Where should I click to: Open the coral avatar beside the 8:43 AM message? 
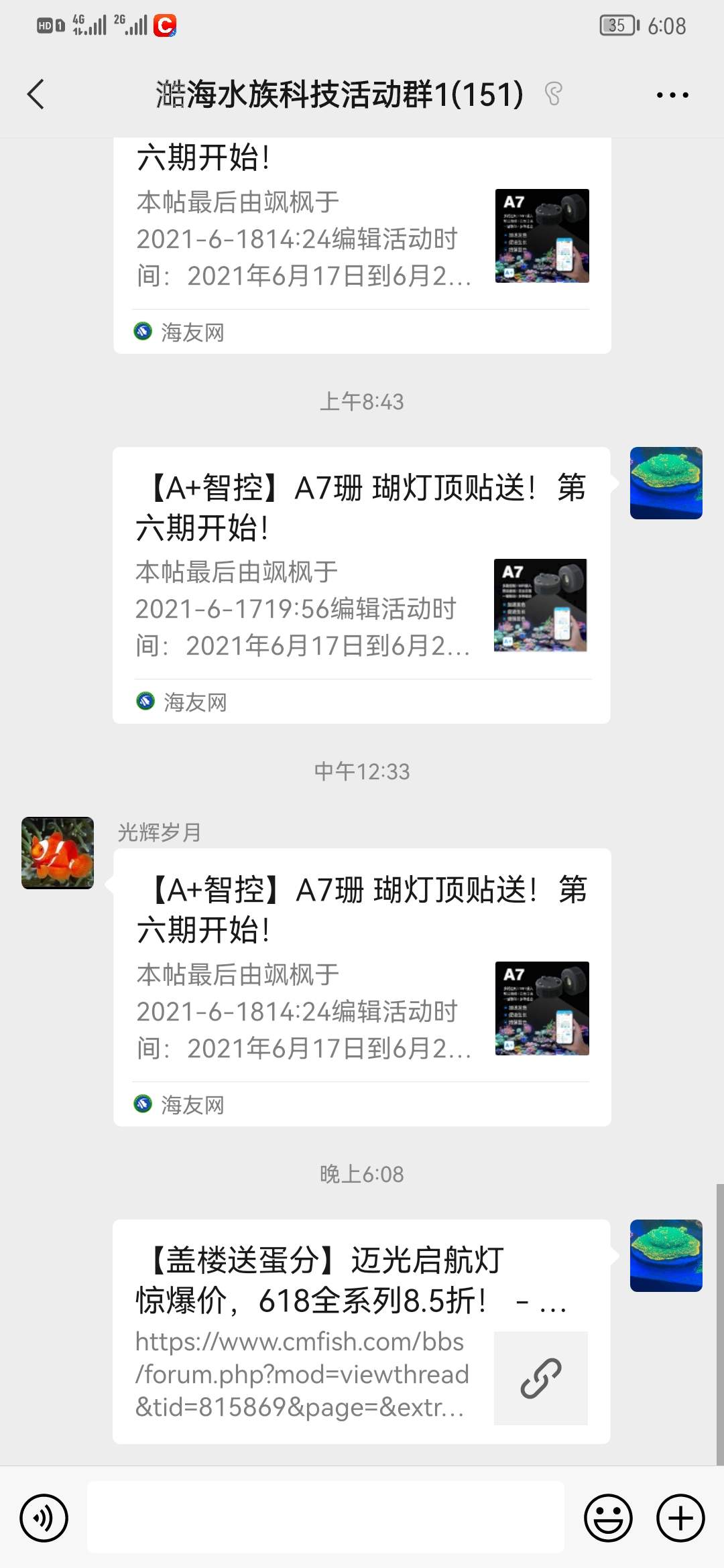point(666,483)
